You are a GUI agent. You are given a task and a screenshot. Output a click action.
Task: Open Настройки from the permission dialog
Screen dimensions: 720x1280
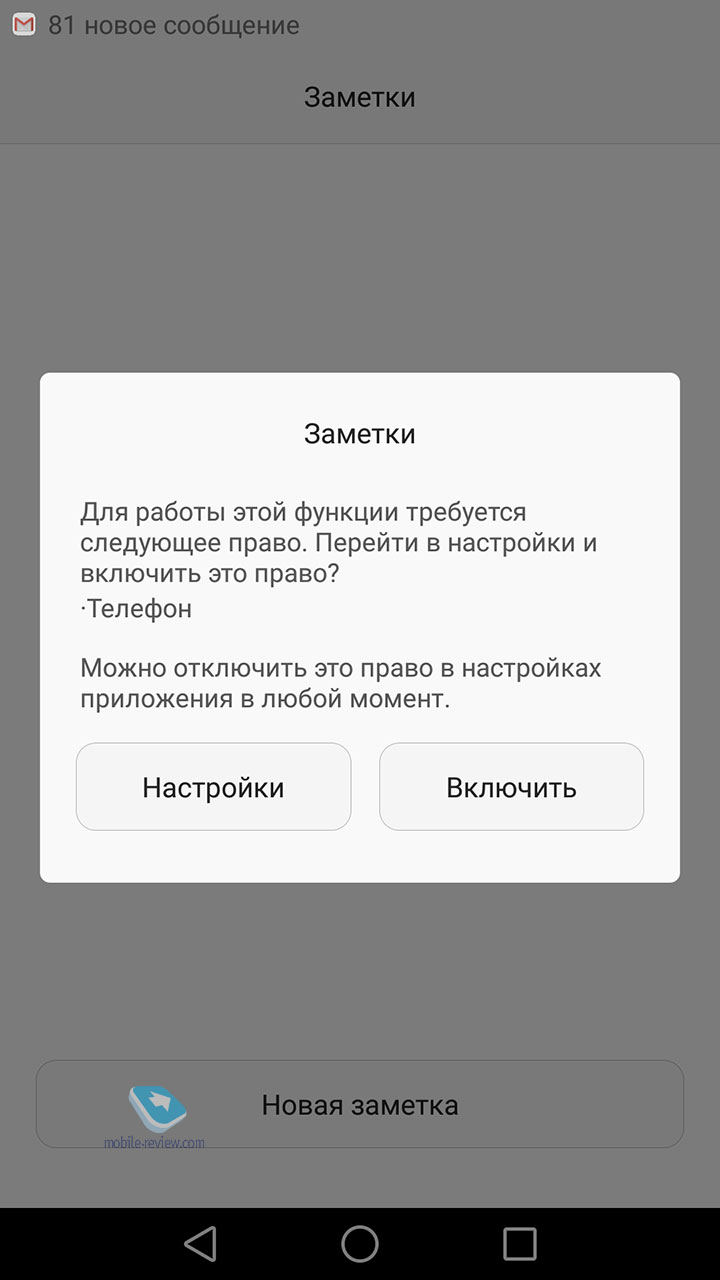(x=213, y=787)
